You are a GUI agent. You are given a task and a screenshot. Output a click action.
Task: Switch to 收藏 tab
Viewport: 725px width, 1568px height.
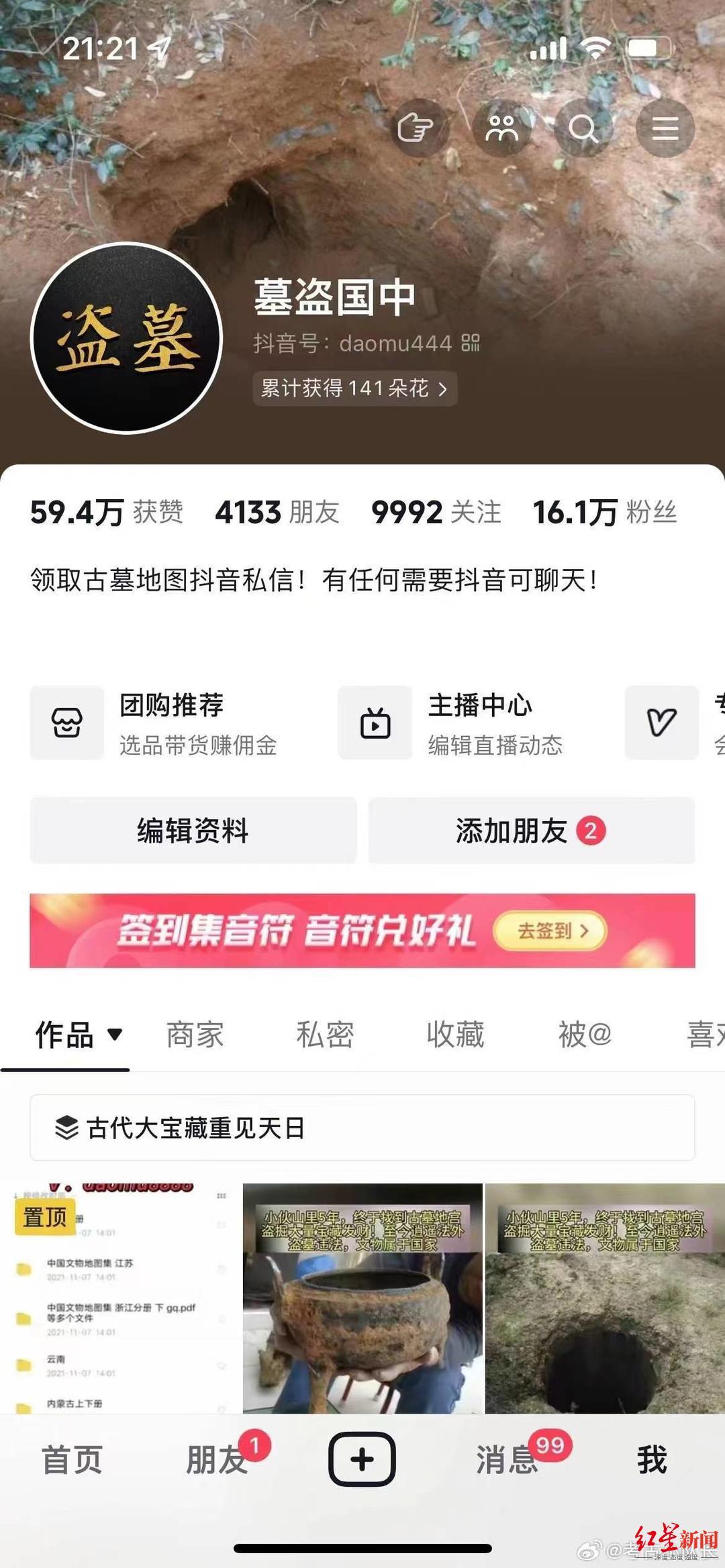pos(455,1034)
